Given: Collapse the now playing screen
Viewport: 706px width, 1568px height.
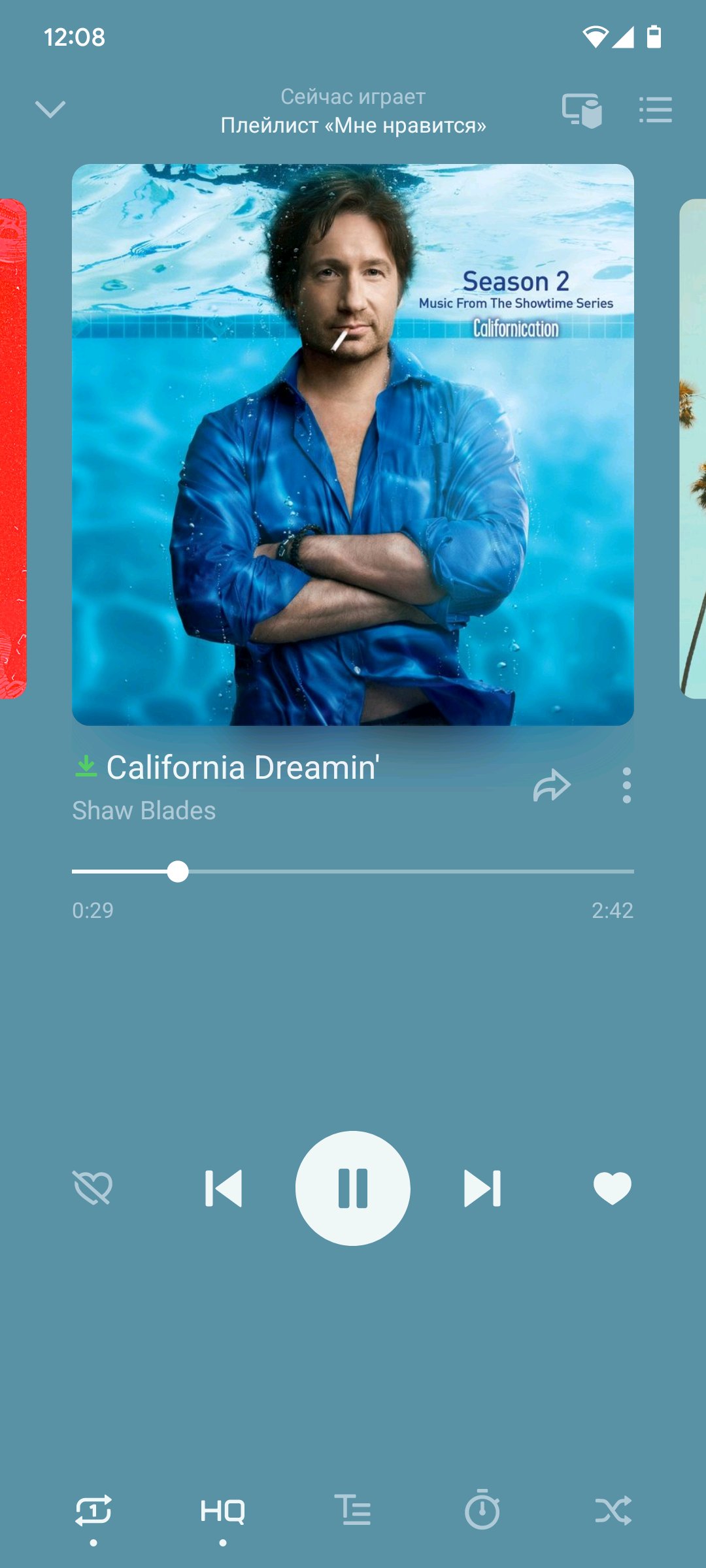Looking at the screenshot, I should click(x=50, y=109).
